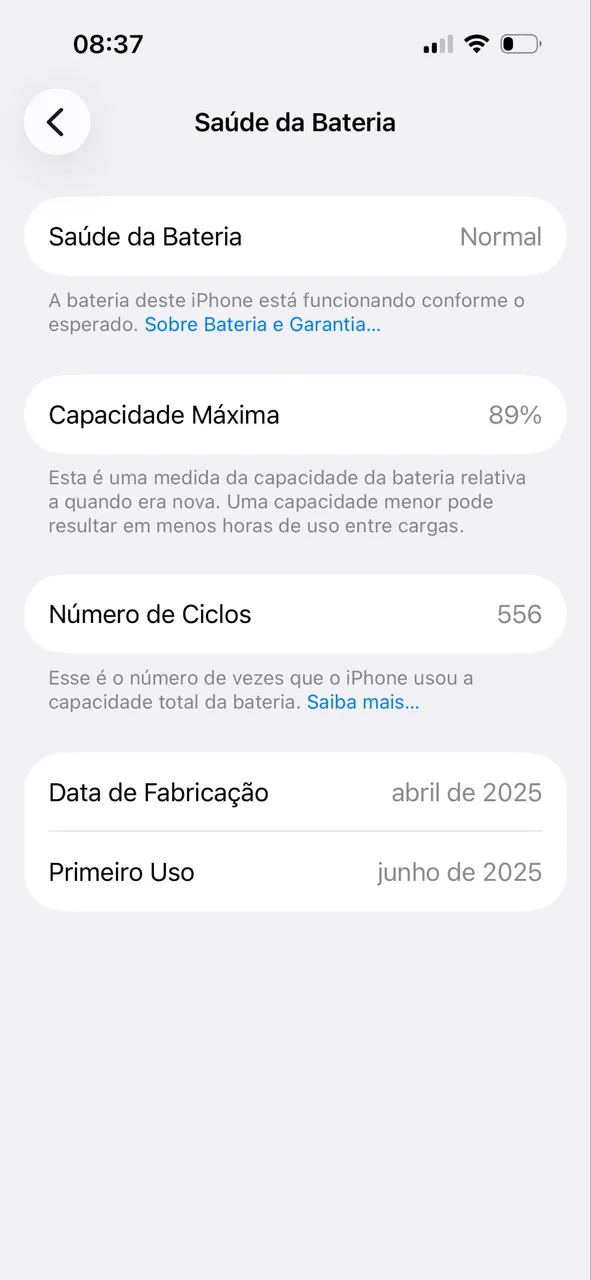Image resolution: width=591 pixels, height=1280 pixels.
Task: Open the Sobre Bateria e Garantia link
Action: point(263,325)
